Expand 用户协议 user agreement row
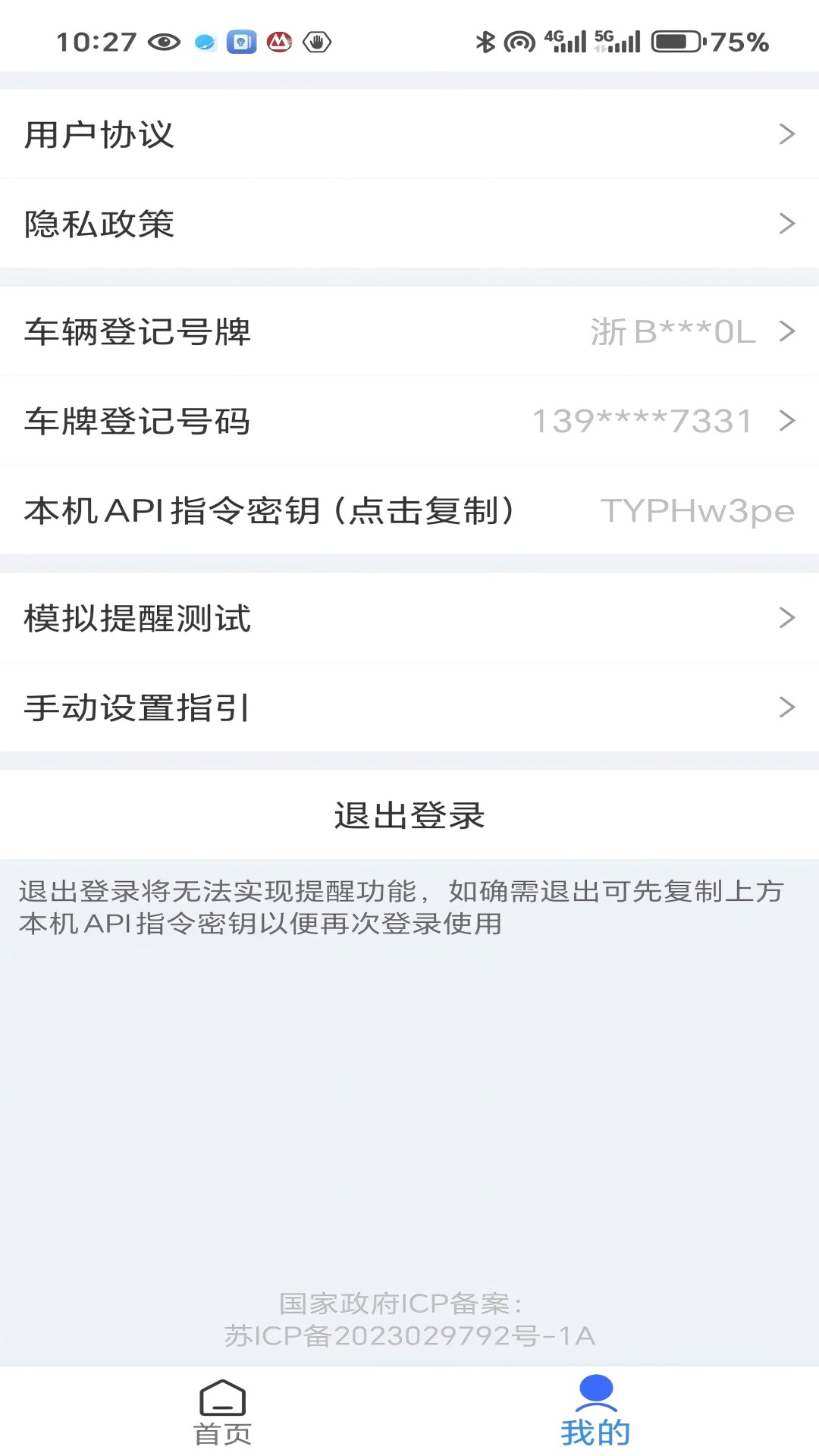This screenshot has width=819, height=1456. pyautogui.click(x=409, y=135)
